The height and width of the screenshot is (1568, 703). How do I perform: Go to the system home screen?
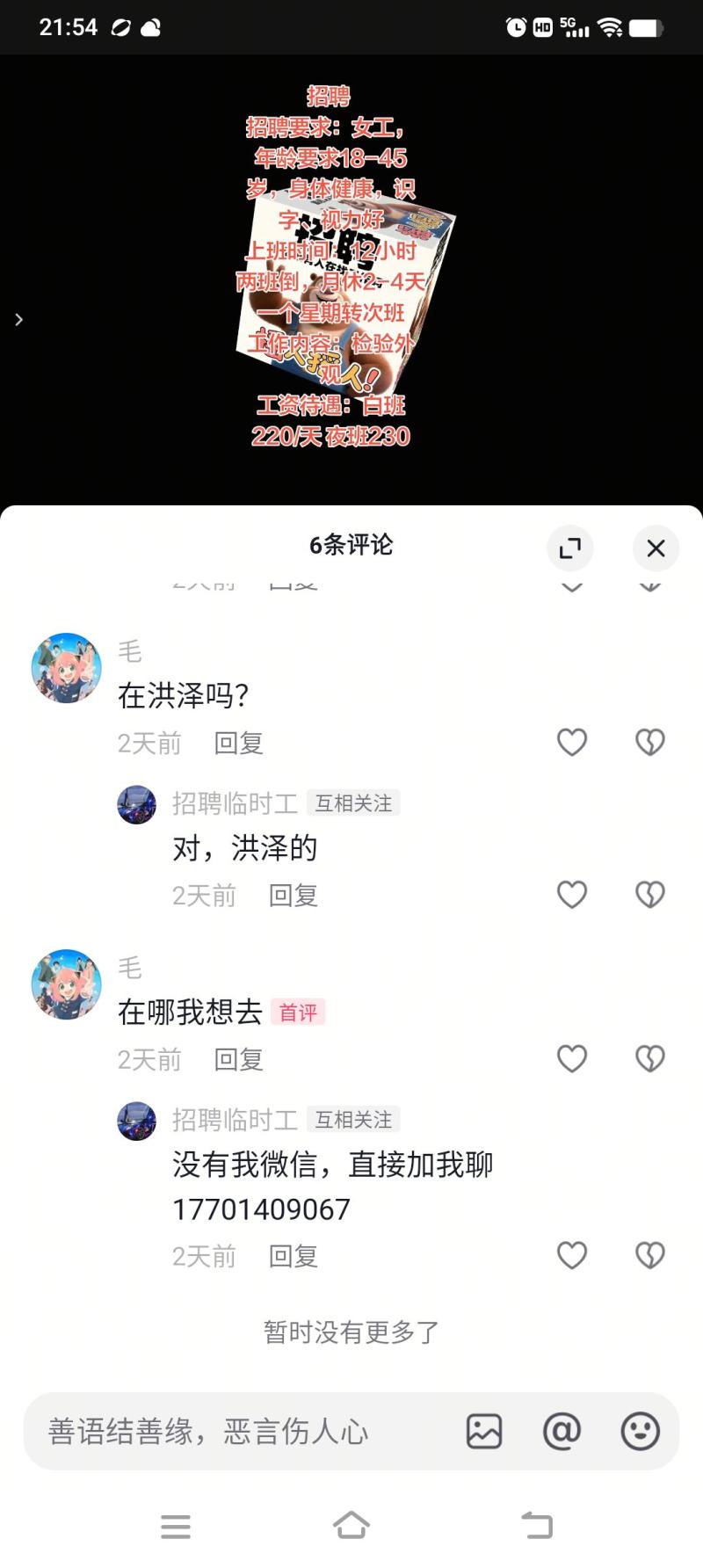351,1526
